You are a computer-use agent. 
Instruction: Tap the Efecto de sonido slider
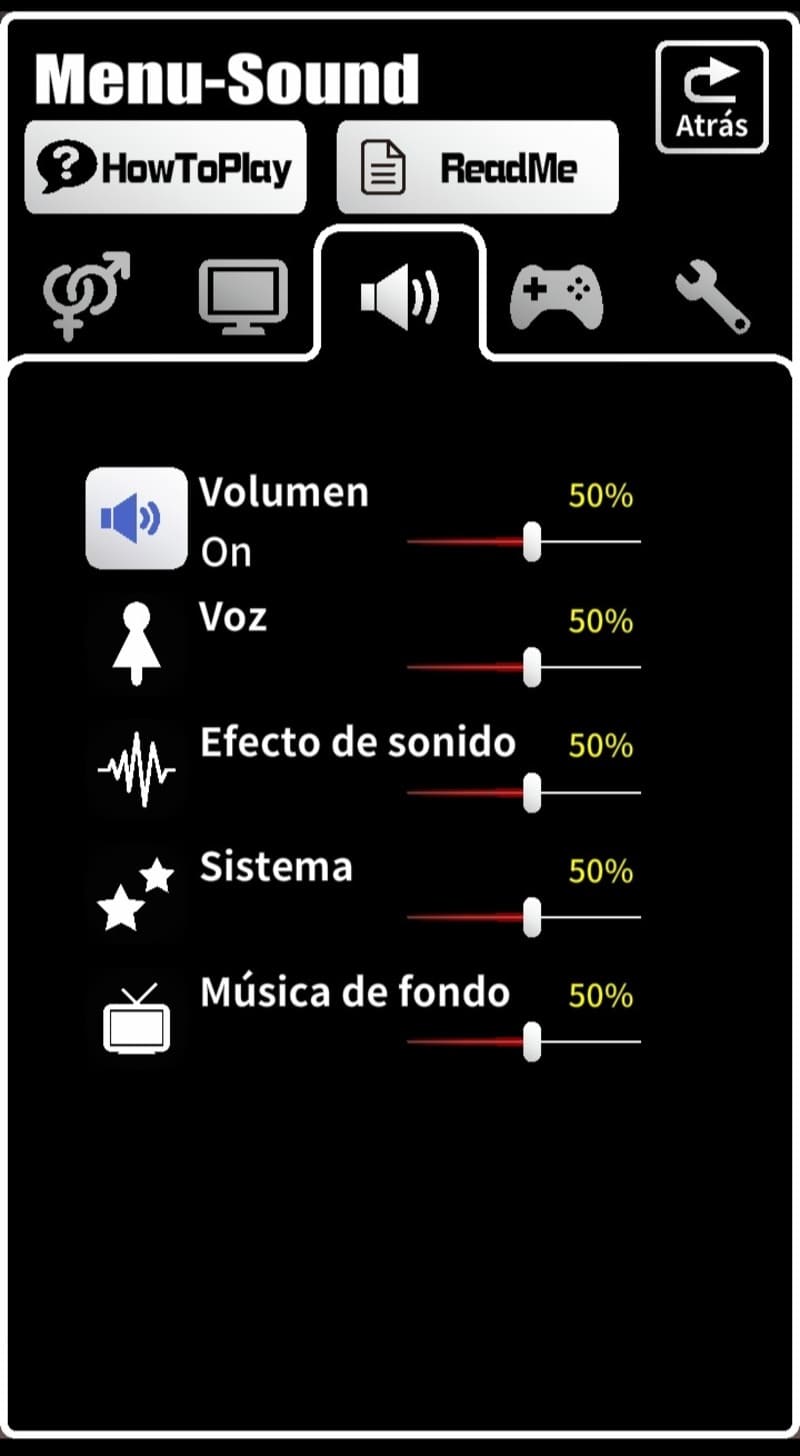point(523,793)
